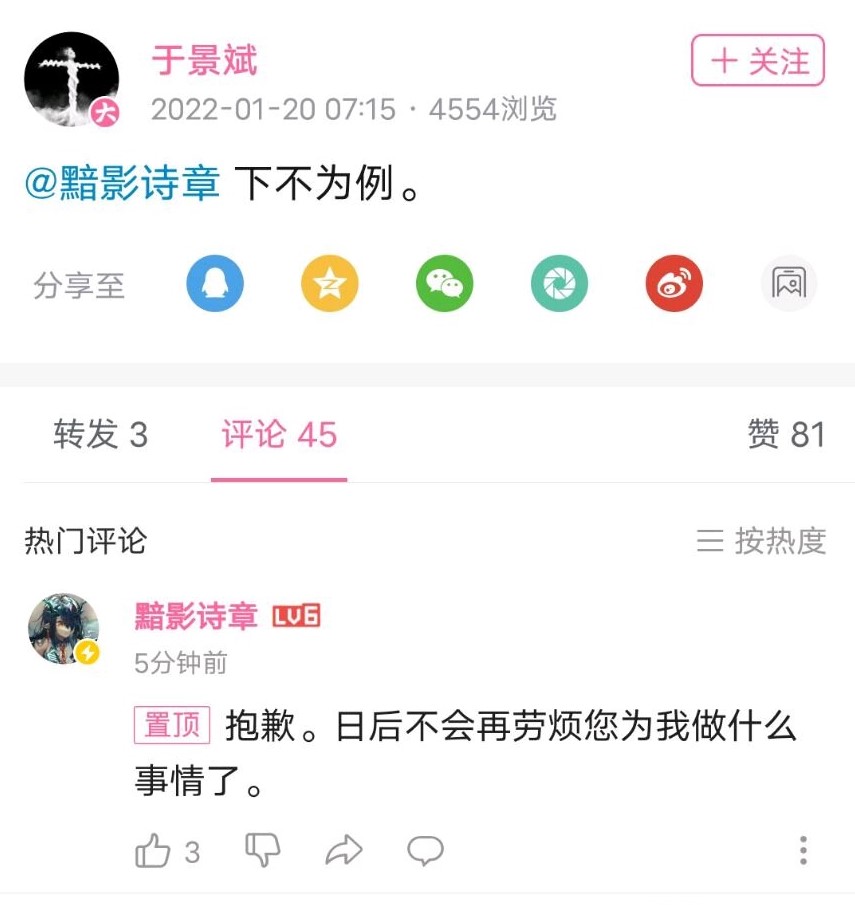Open the 赞 81 likes list
Screen dimensions: 855x905
(x=786, y=435)
